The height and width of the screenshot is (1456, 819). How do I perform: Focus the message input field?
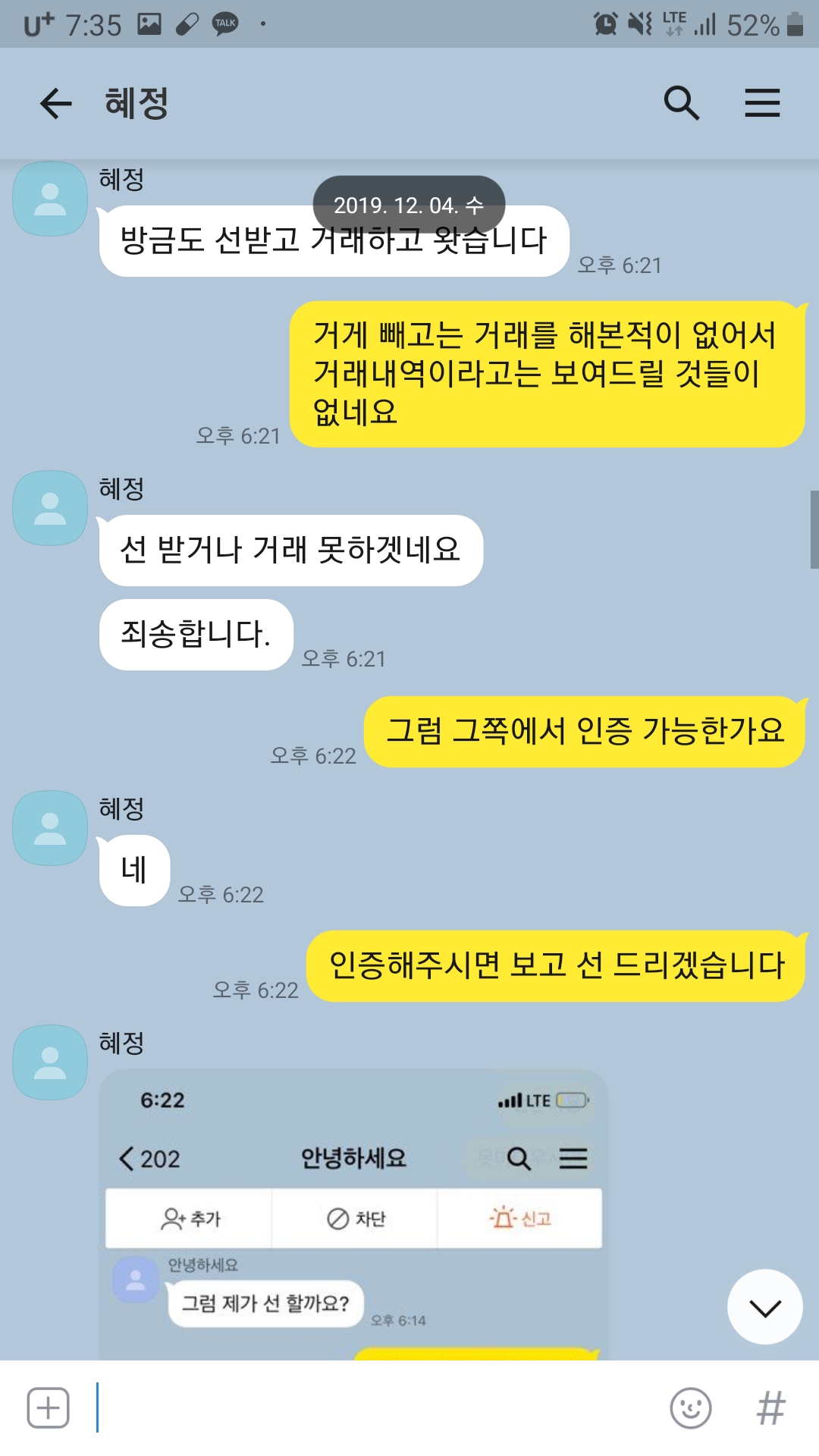[x=379, y=1408]
